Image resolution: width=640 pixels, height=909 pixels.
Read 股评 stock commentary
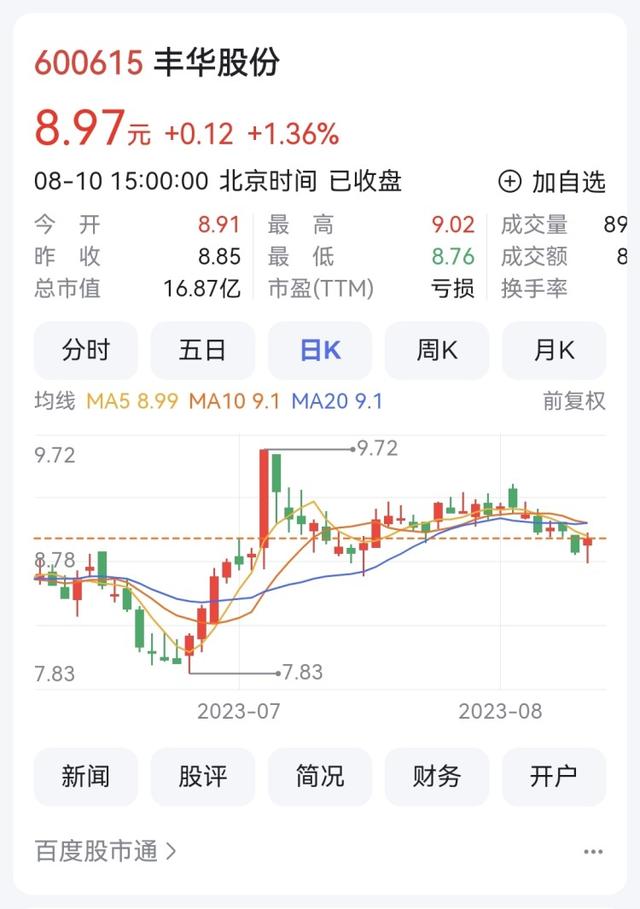(x=203, y=776)
